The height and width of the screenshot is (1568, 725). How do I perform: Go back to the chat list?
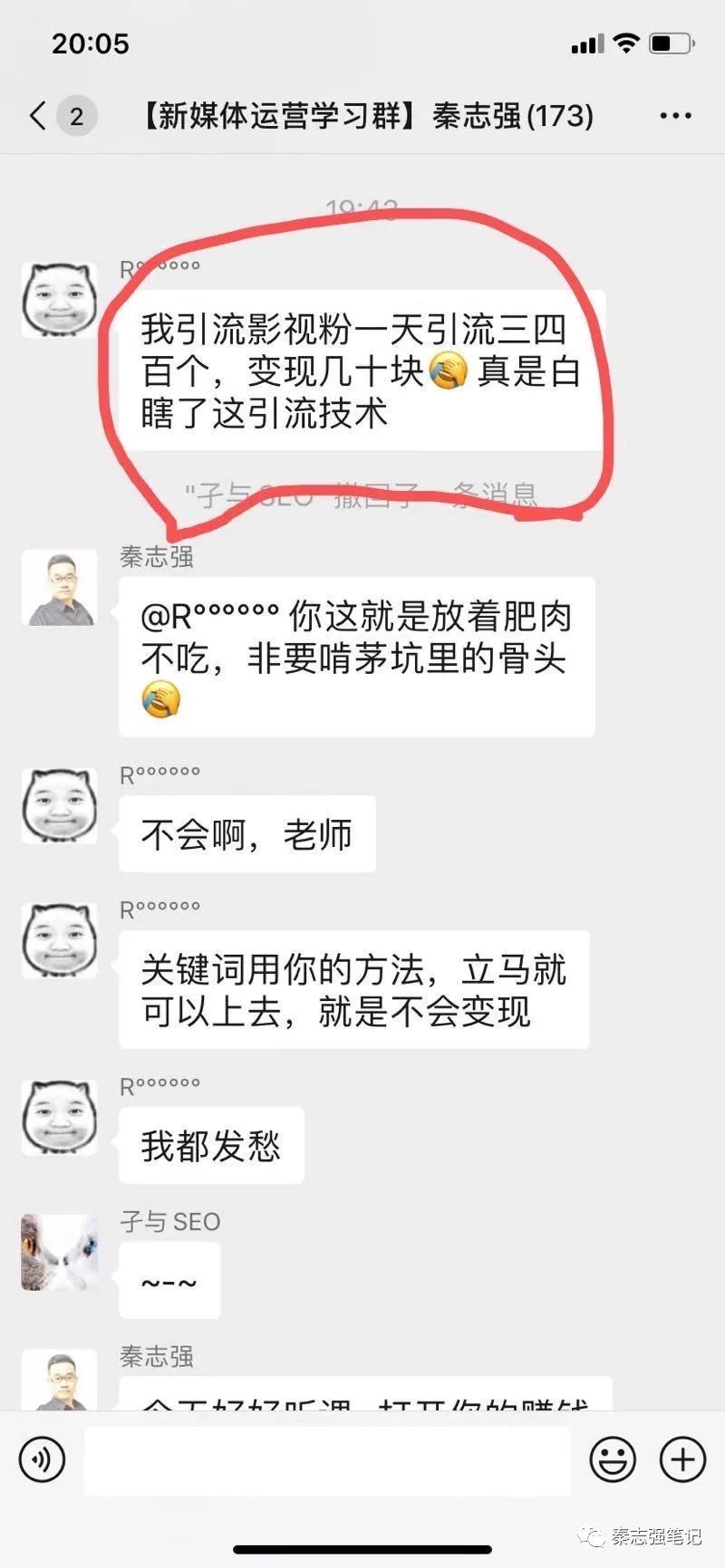click(38, 116)
